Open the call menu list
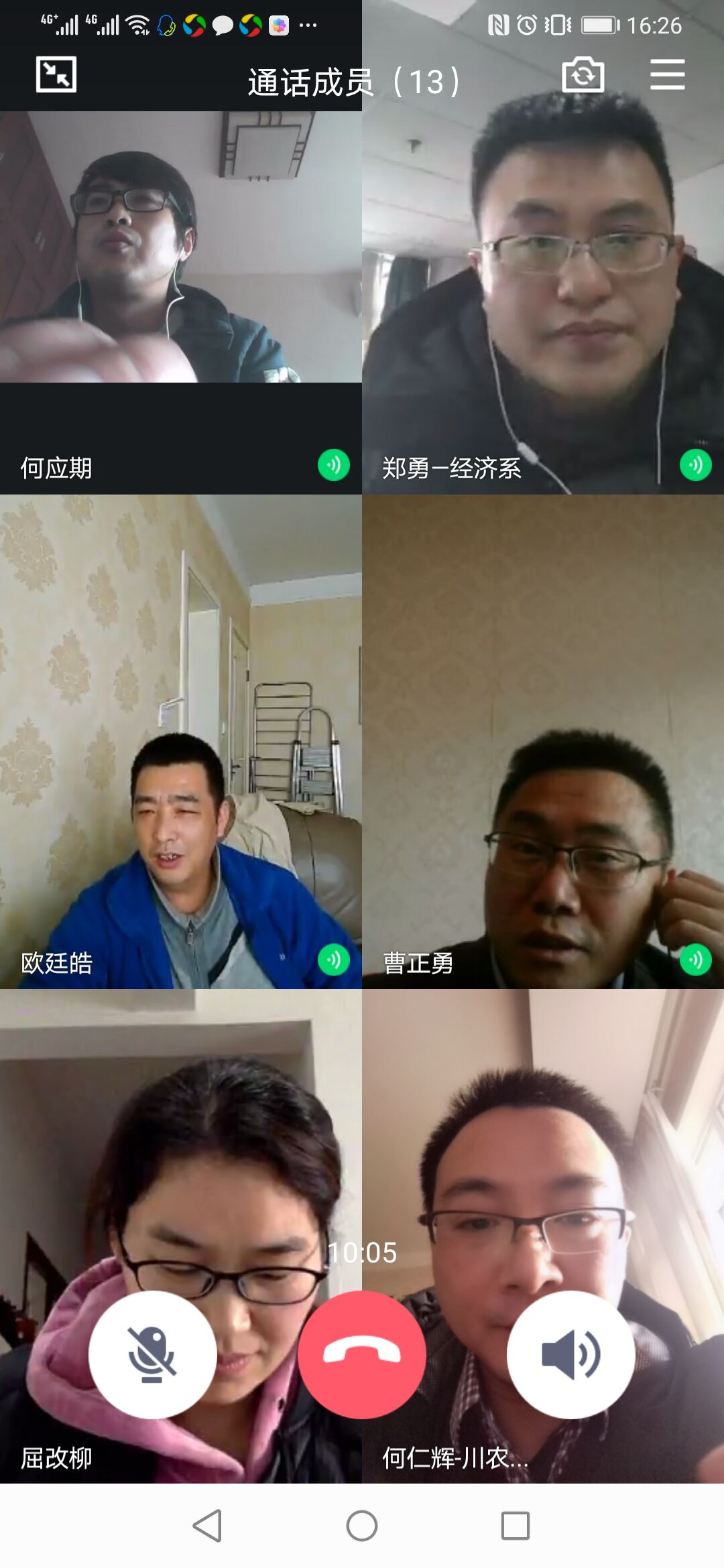Screen dimensions: 724x1568 point(667,74)
